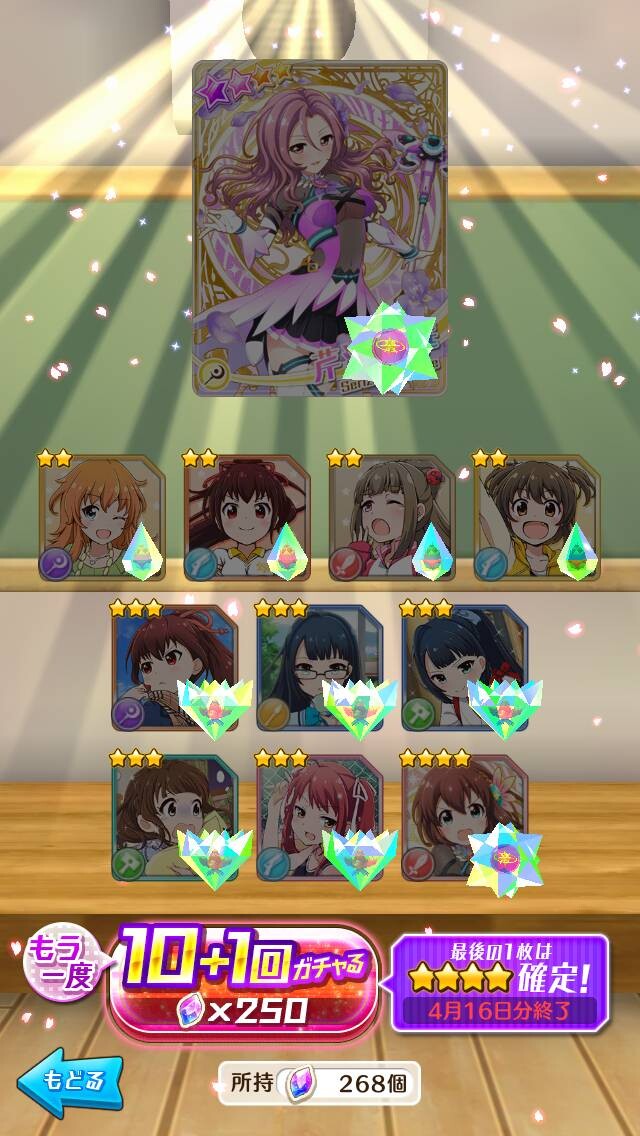Open the three-star card of the girl with glasses

pos(320,668)
